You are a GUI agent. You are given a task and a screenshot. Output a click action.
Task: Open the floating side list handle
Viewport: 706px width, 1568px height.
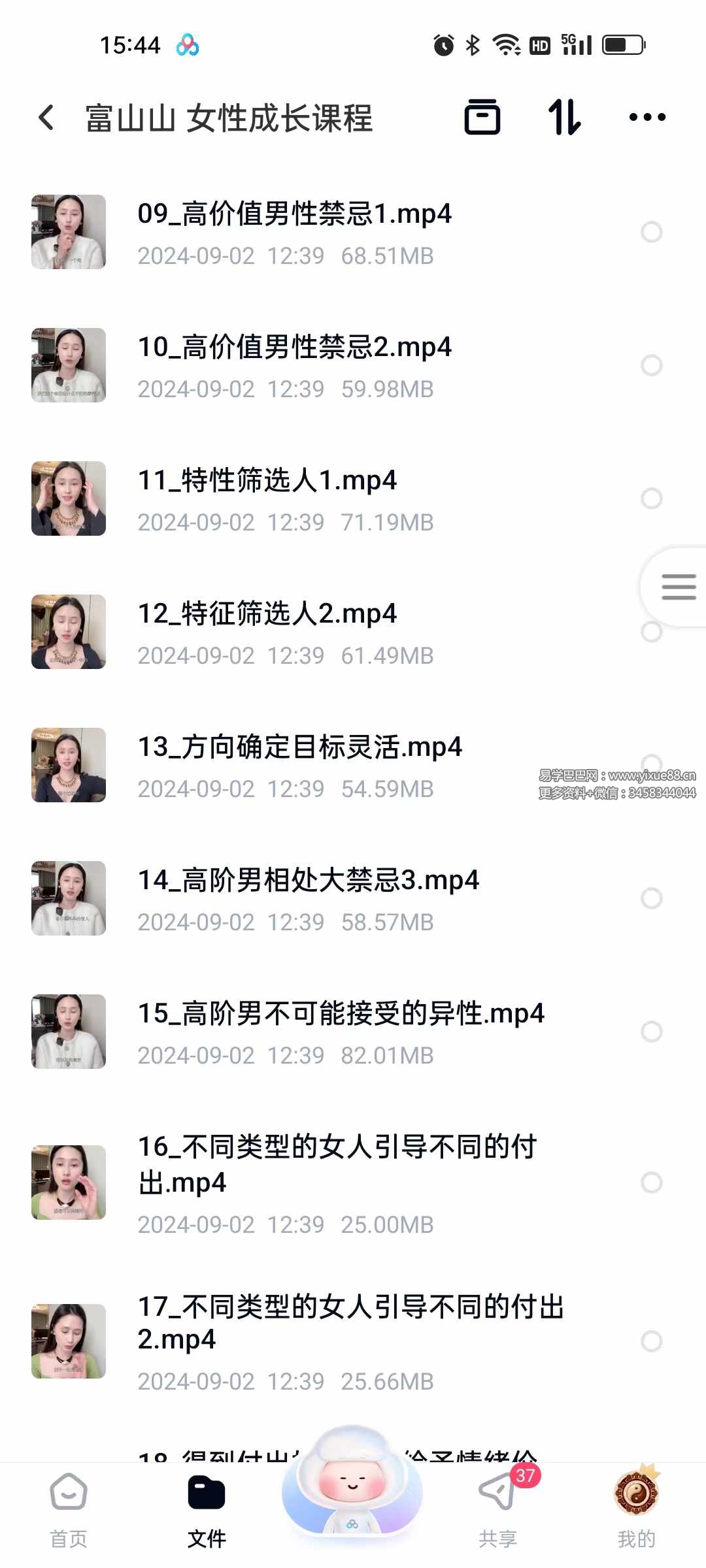click(x=677, y=587)
